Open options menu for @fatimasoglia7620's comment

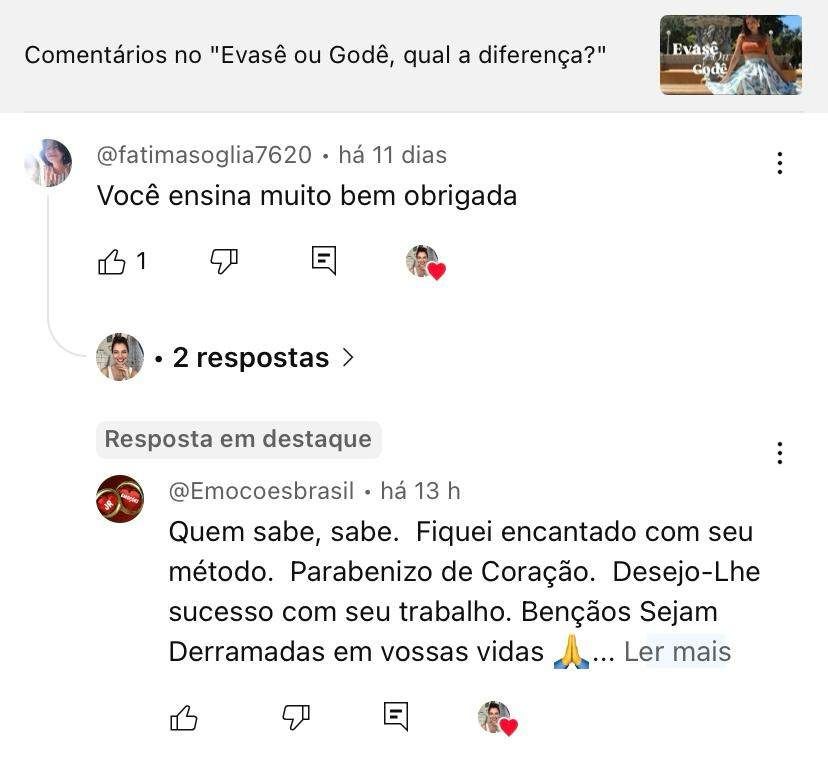(779, 163)
